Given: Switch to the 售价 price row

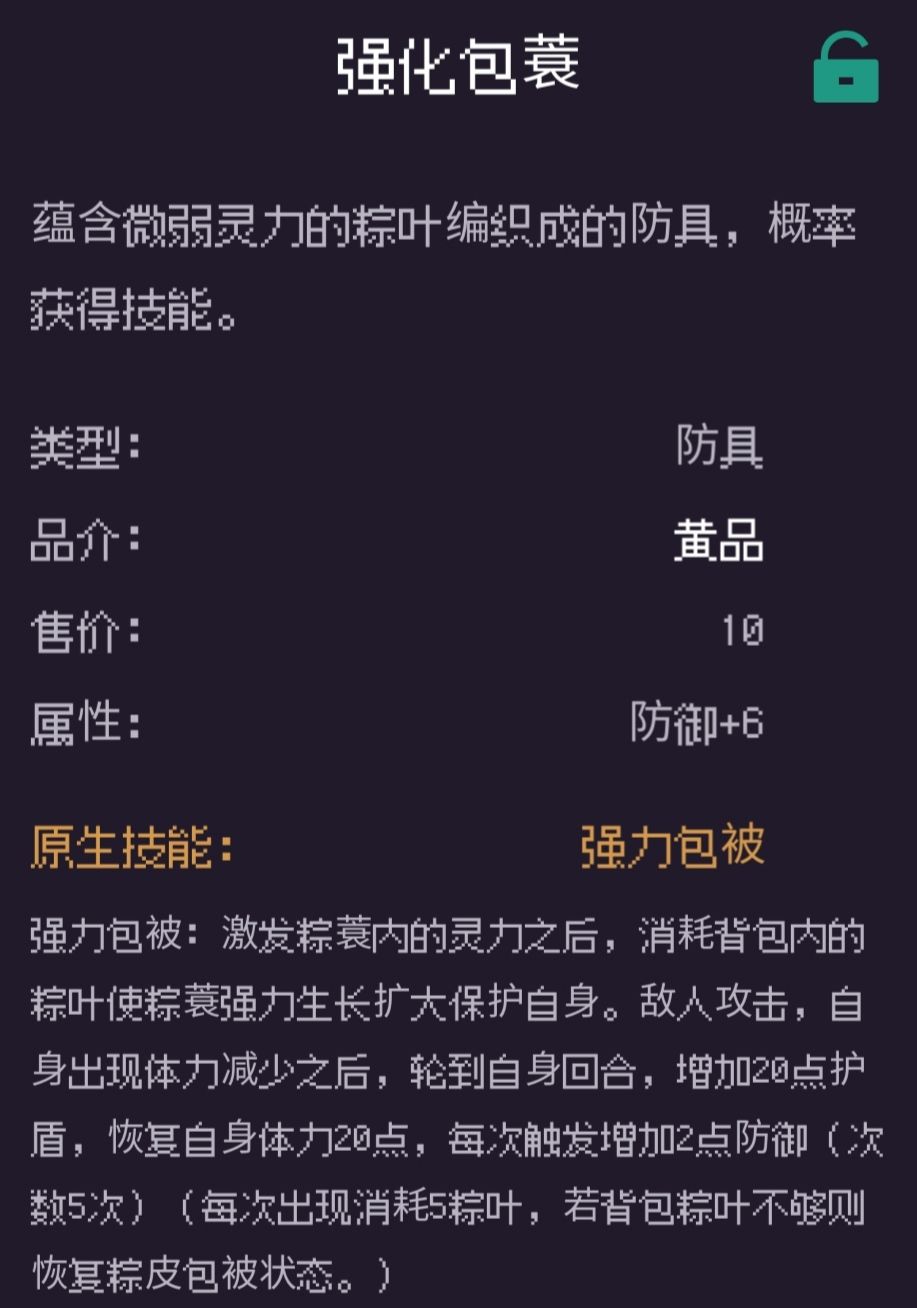Looking at the screenshot, I should pos(85,631).
